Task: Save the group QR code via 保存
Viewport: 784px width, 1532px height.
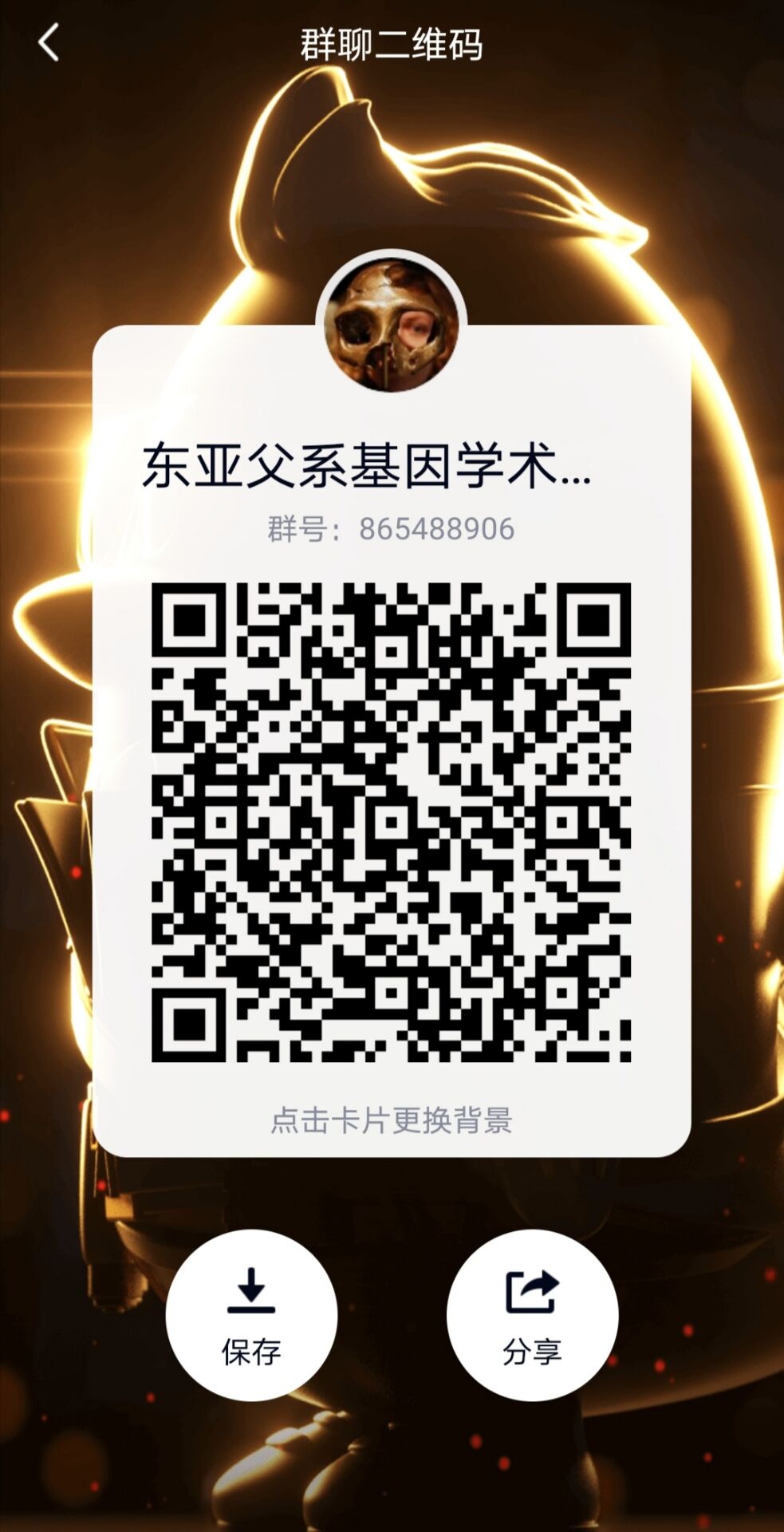Action: (251, 1315)
